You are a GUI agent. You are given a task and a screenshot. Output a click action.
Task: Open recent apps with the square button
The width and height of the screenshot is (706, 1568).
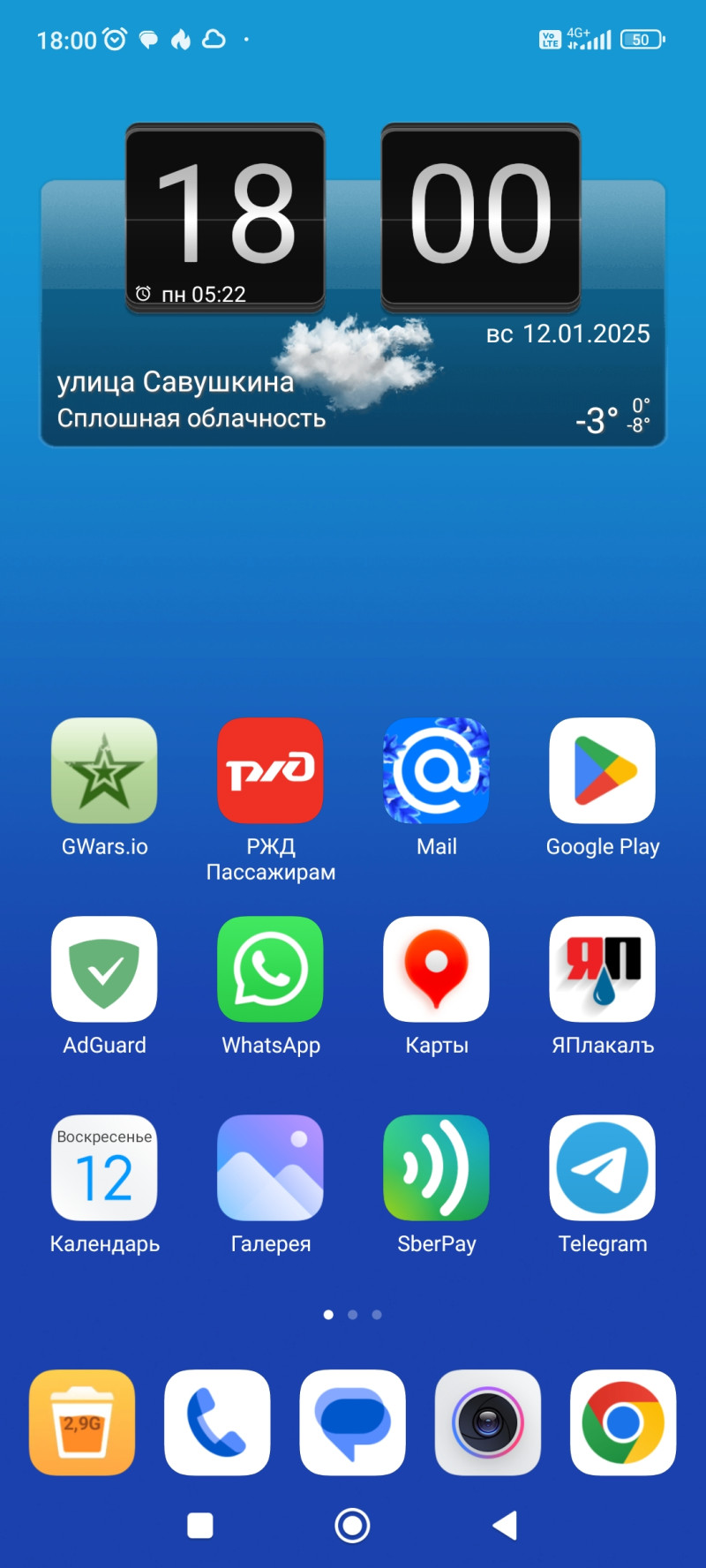(x=200, y=1525)
